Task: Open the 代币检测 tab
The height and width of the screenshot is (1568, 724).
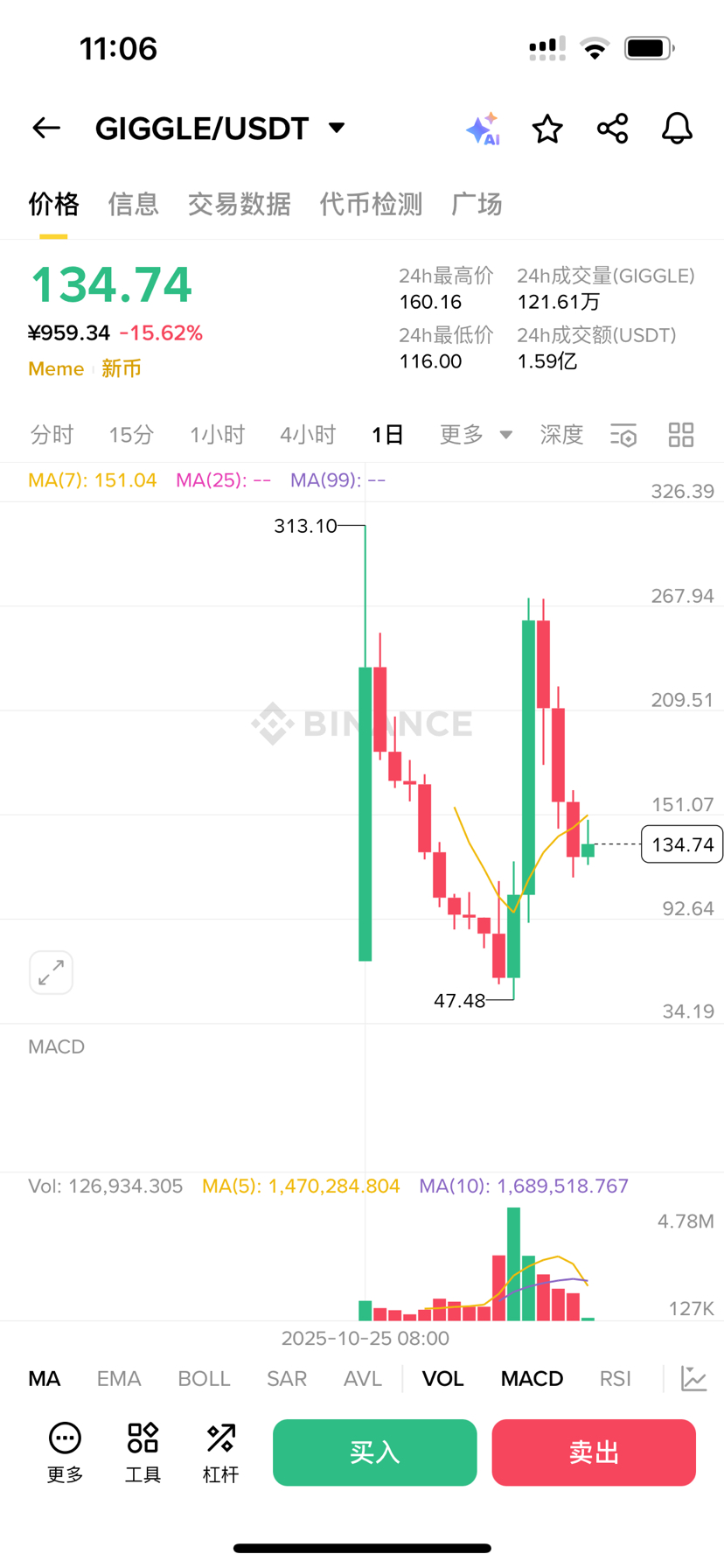Action: [x=371, y=204]
